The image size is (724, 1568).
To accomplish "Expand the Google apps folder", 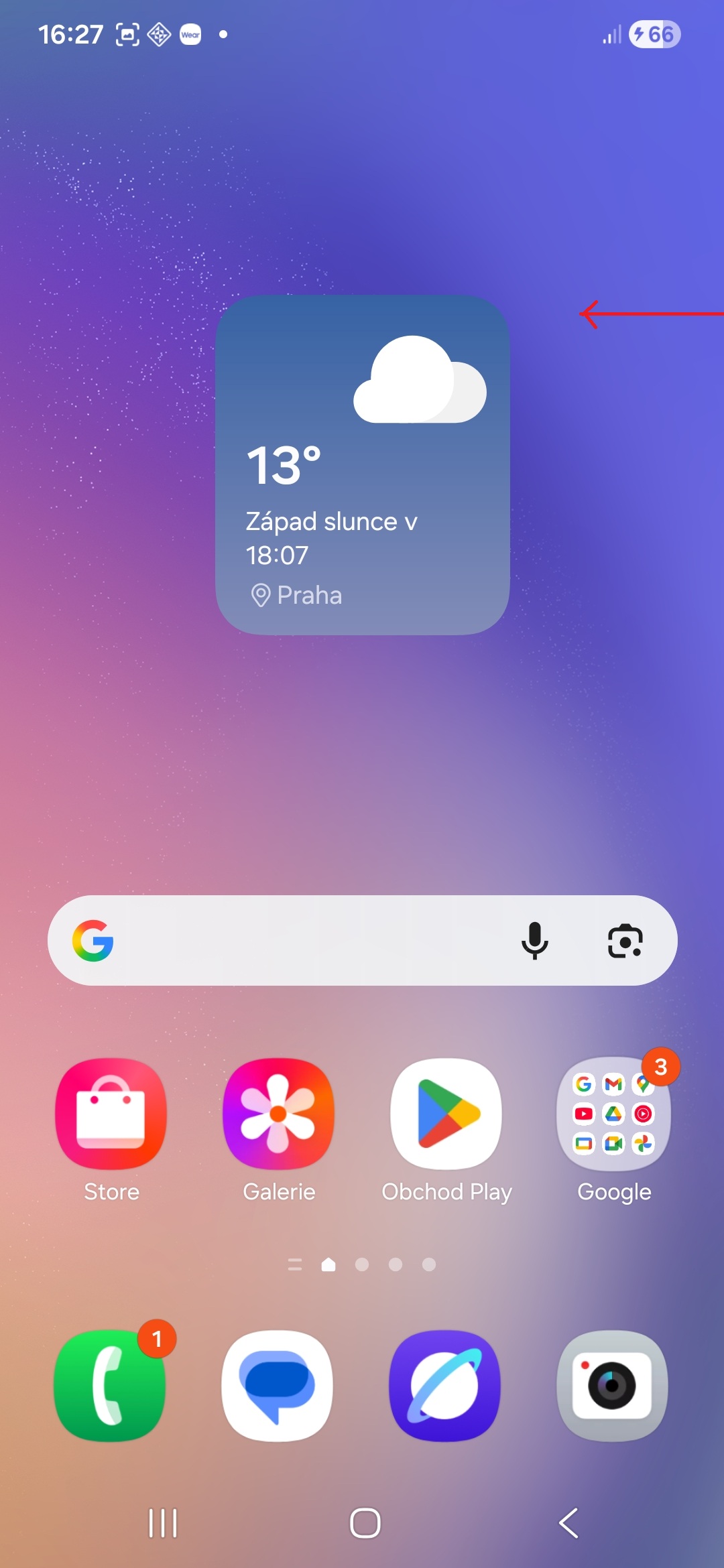I will (x=613, y=1114).
